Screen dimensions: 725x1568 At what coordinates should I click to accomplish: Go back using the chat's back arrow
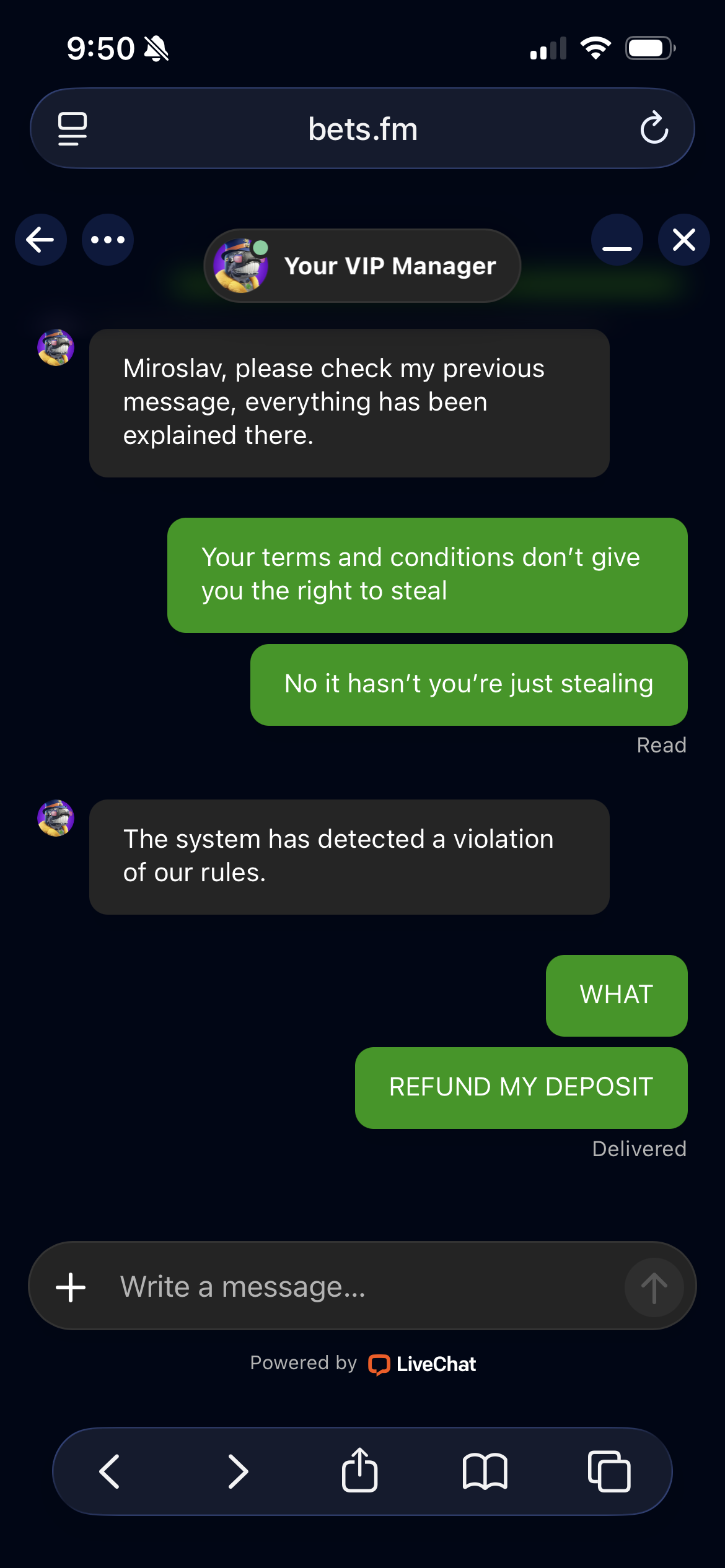coord(41,240)
